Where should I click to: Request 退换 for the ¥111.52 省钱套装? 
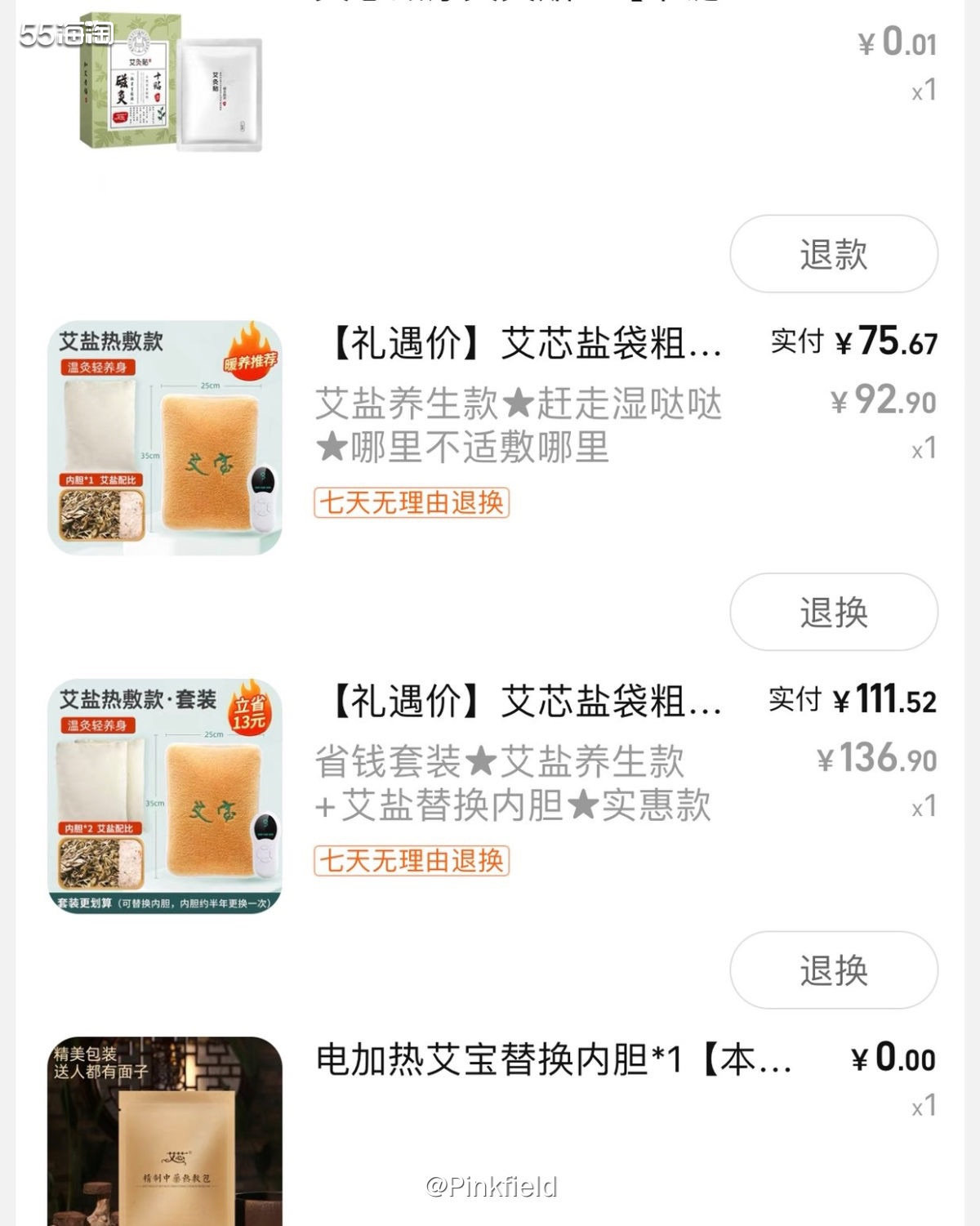click(833, 970)
